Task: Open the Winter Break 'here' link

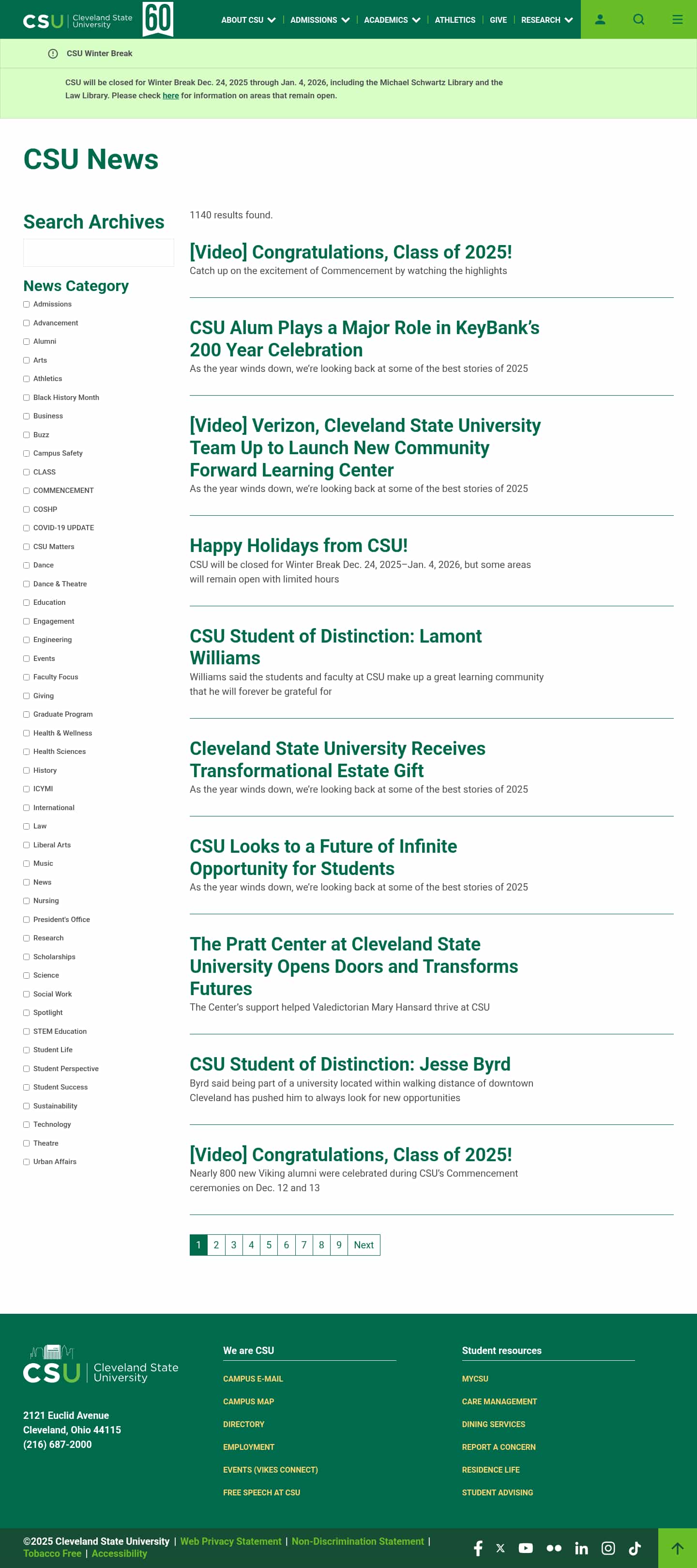Action: (x=170, y=95)
